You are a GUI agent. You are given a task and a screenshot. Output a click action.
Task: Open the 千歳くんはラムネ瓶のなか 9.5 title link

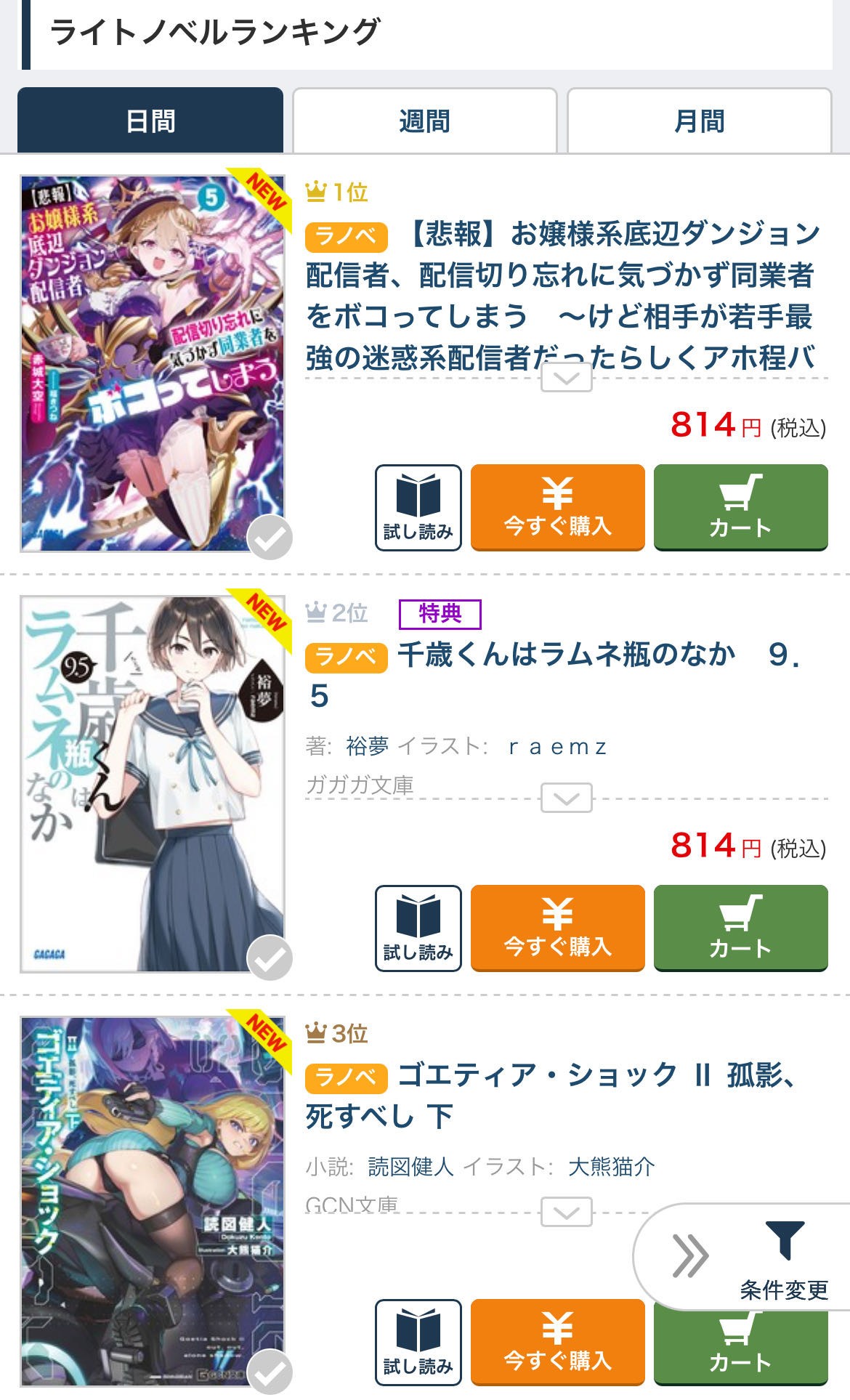pos(566,655)
